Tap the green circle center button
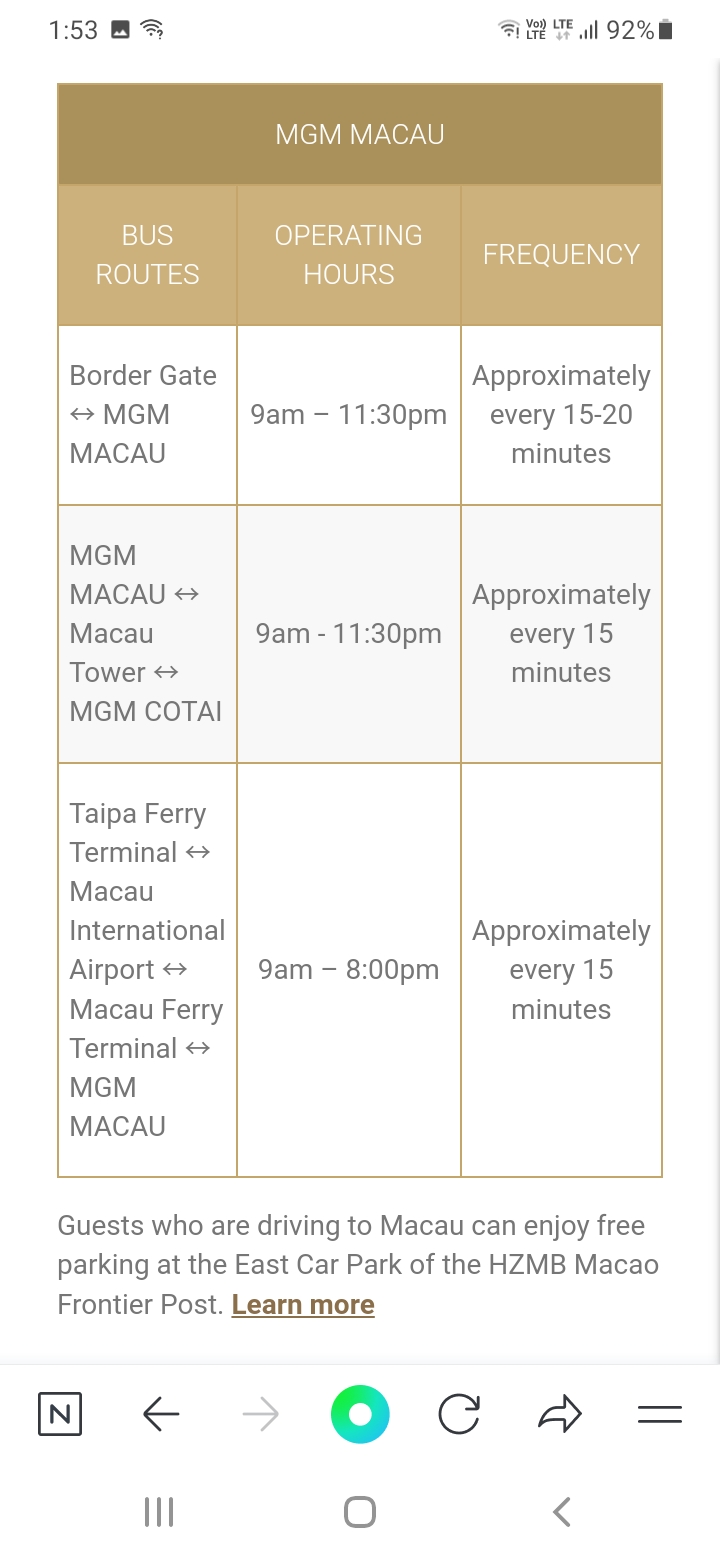The height and width of the screenshot is (1560, 720). [x=360, y=1414]
